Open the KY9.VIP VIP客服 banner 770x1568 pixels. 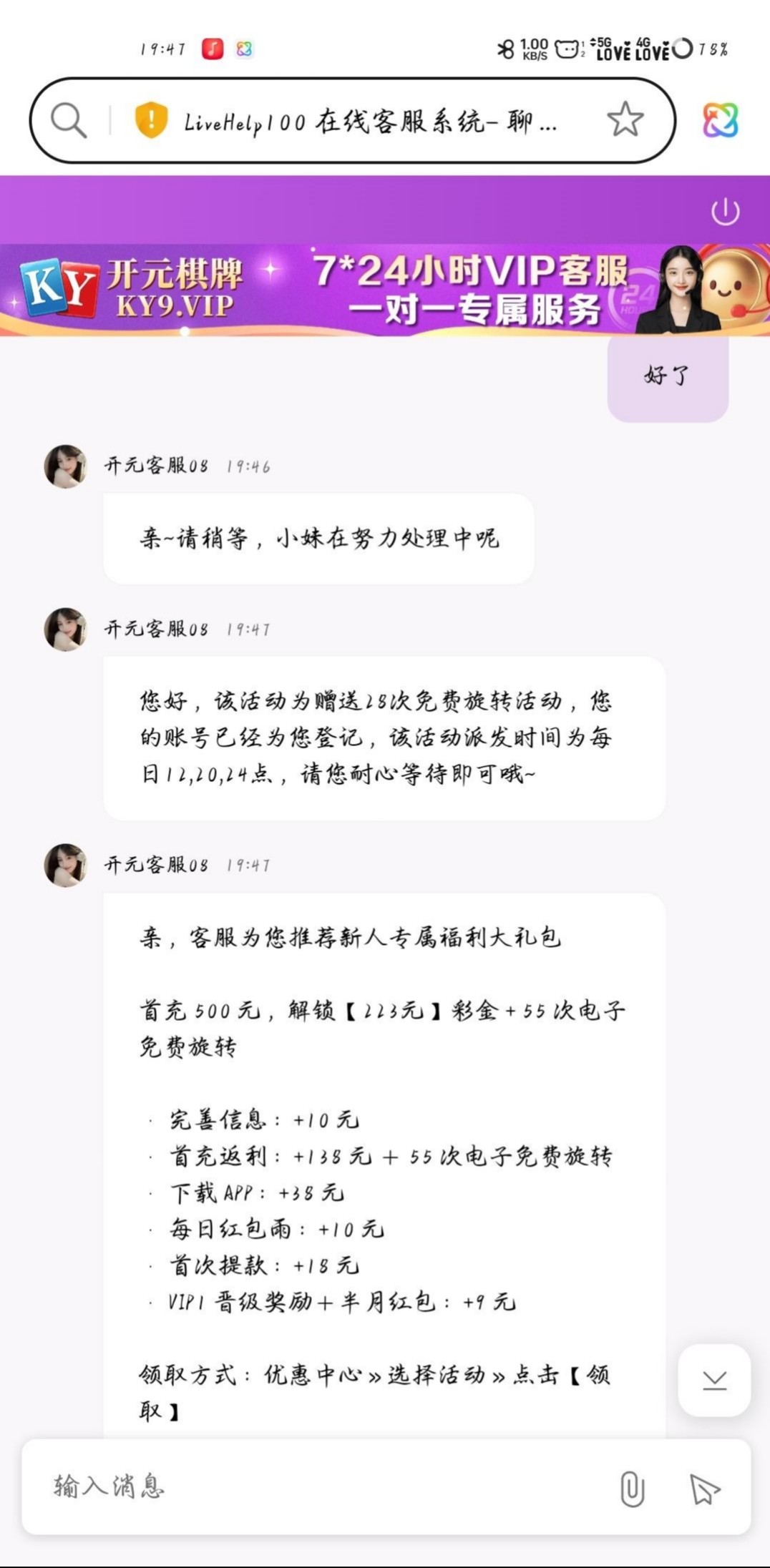[x=385, y=290]
